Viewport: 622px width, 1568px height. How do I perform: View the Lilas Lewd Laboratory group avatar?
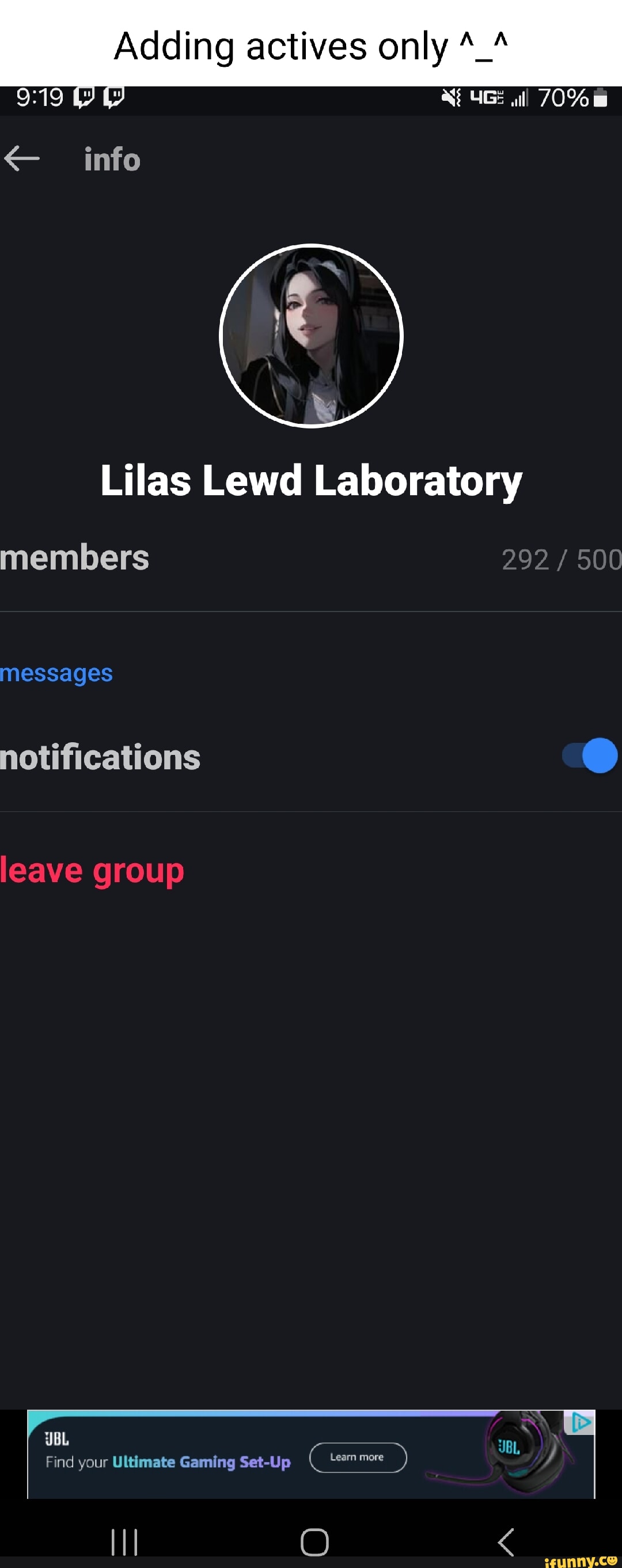coord(311,335)
